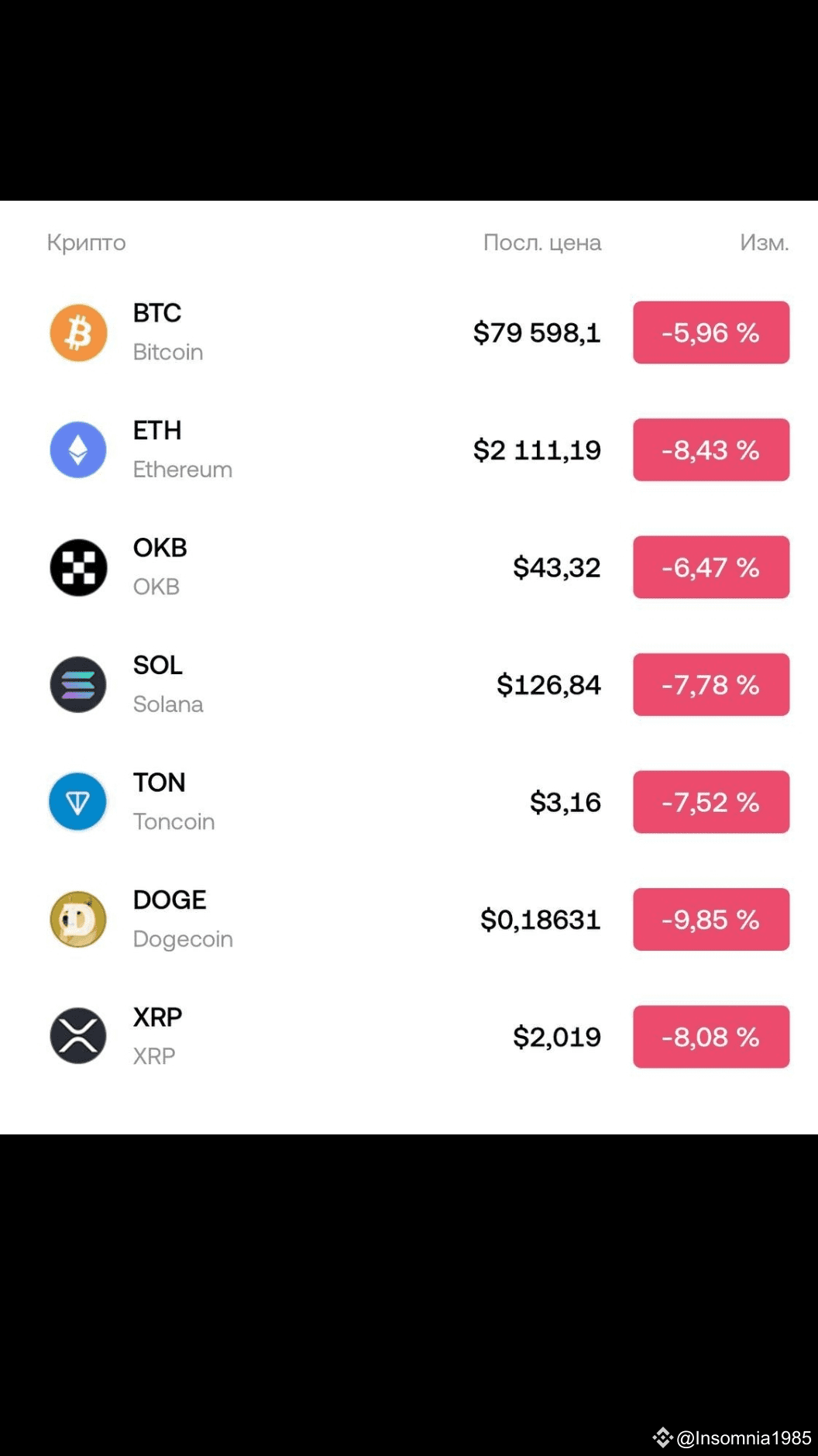
Task: Toggle the XRP -8,08 % change badge
Action: [x=710, y=1037]
